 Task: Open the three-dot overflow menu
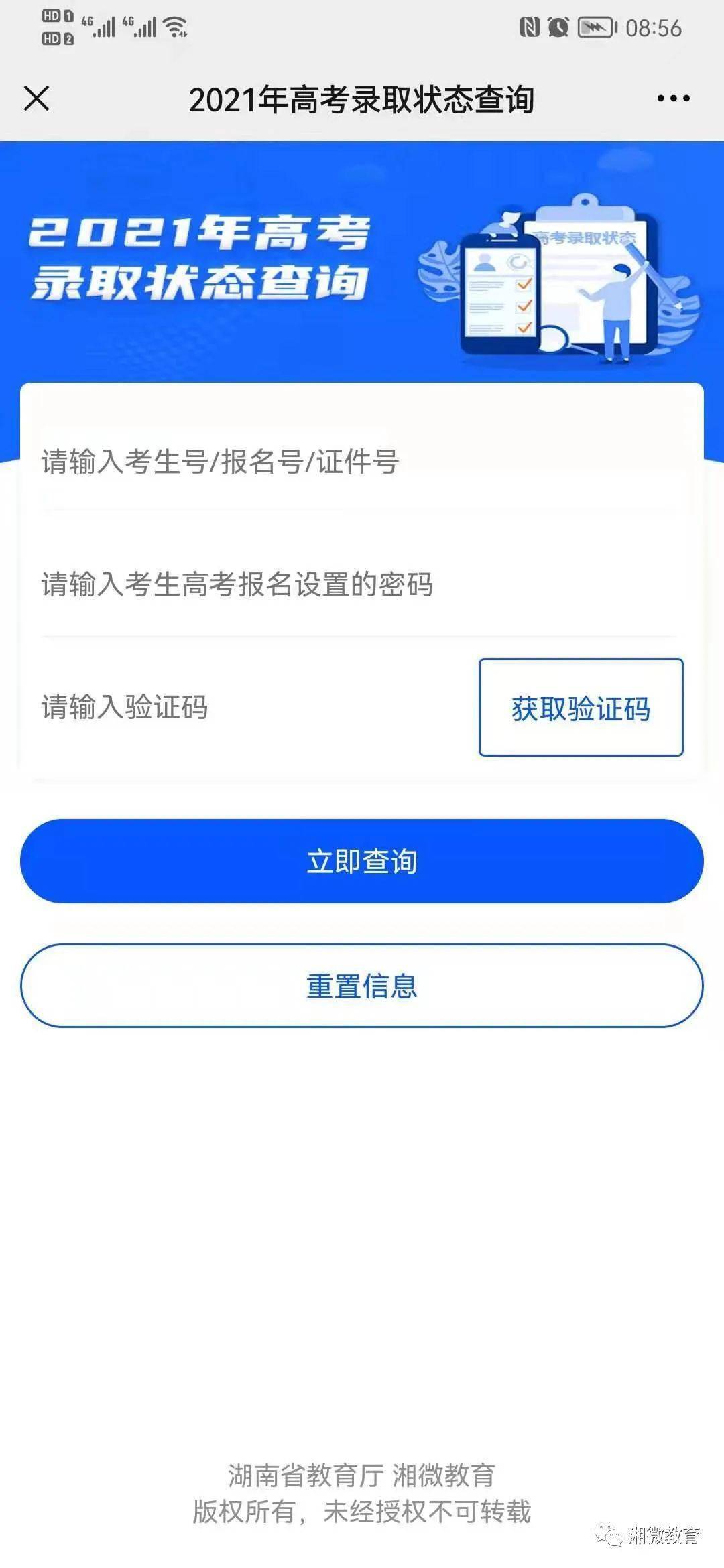[x=673, y=99]
